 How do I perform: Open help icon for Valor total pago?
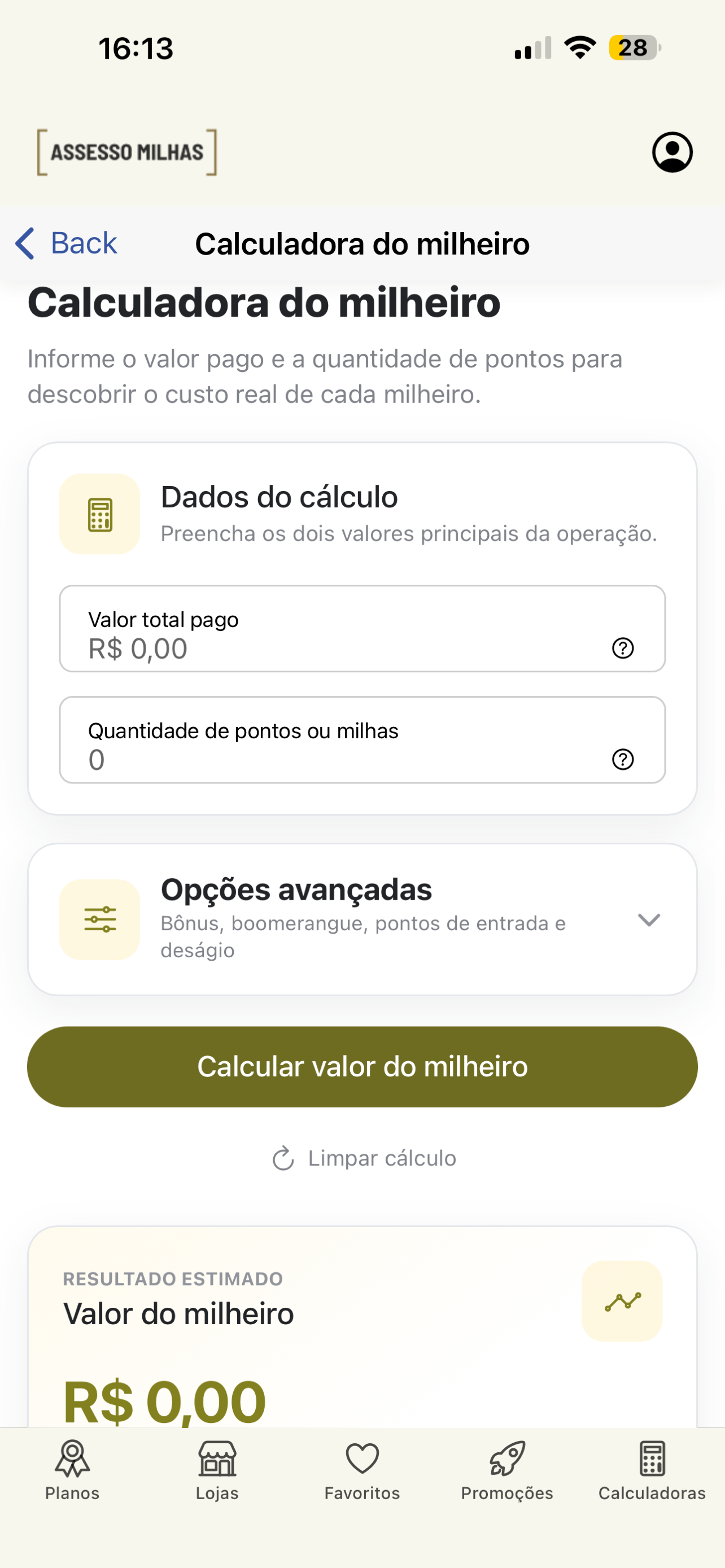coord(623,649)
